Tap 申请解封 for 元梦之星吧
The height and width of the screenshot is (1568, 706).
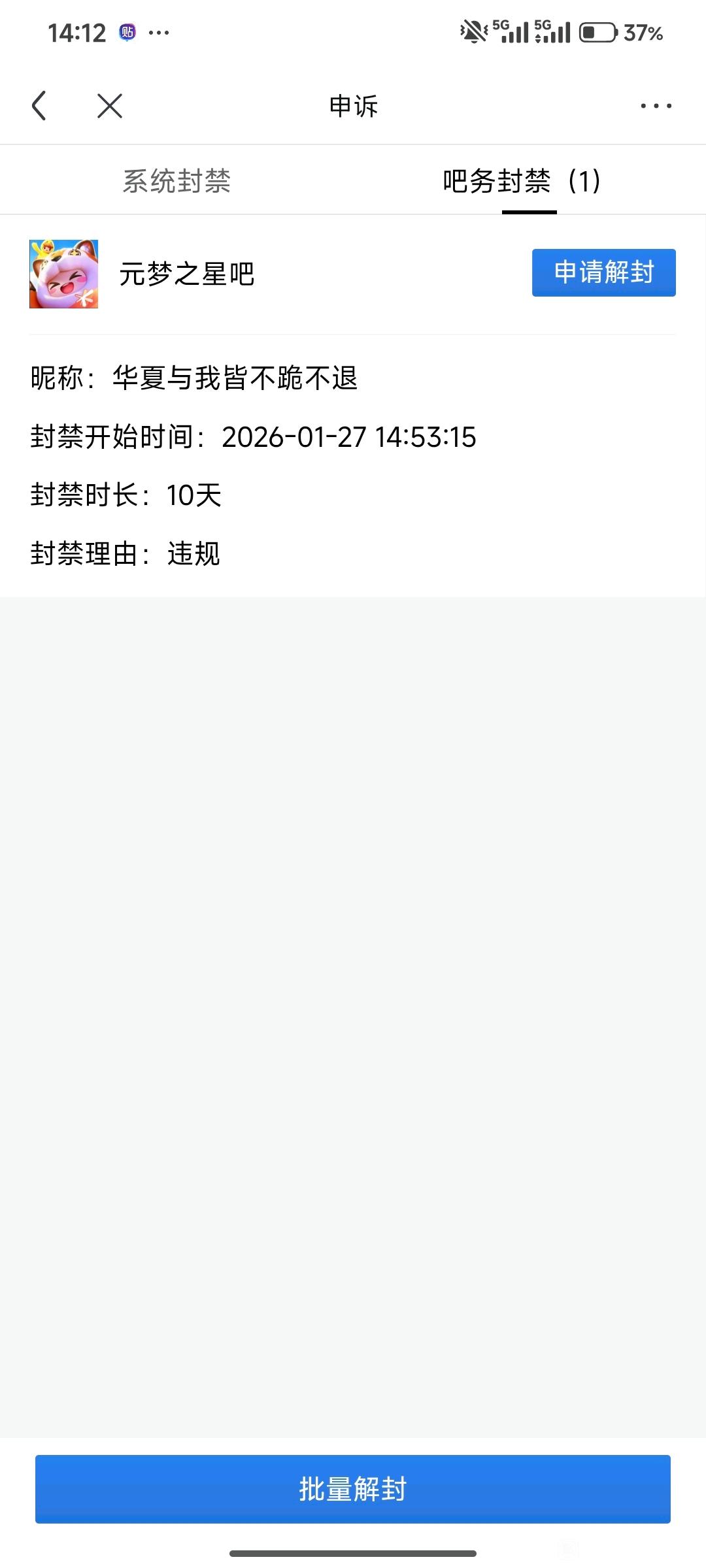tap(603, 272)
